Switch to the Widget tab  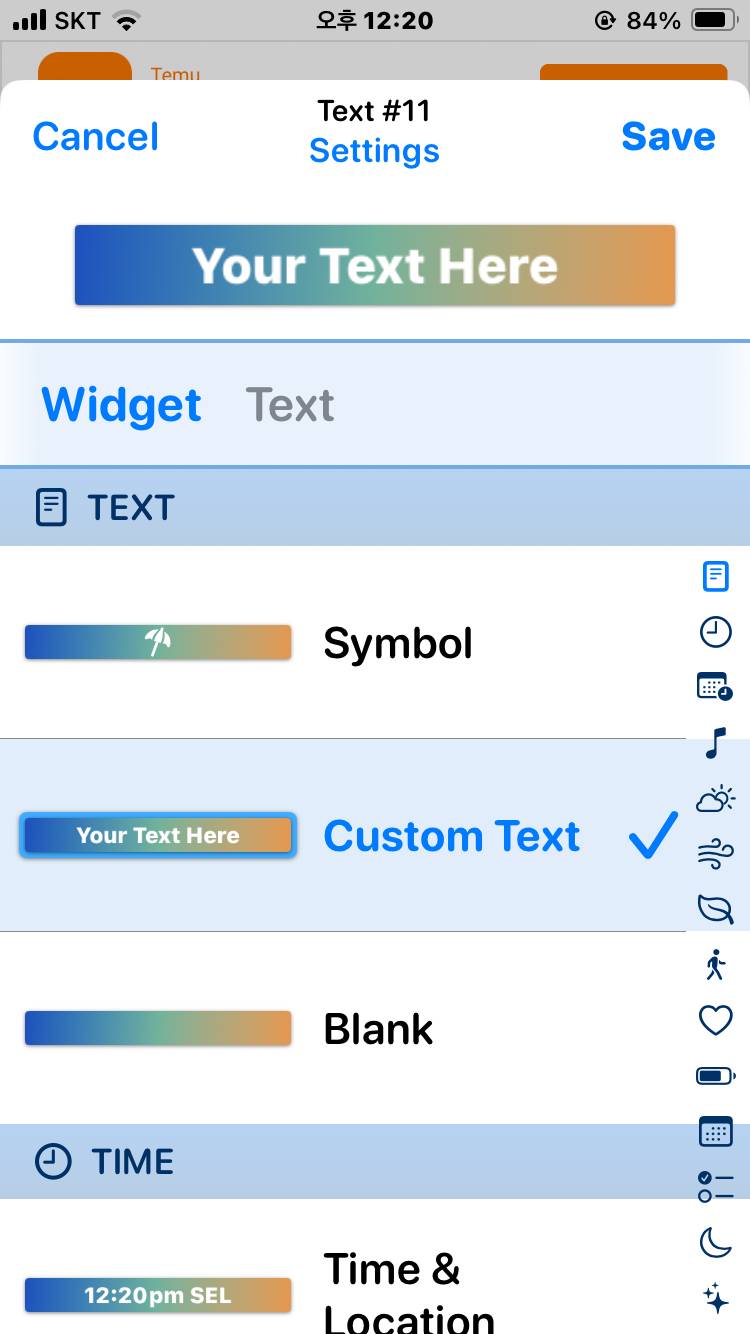(121, 405)
